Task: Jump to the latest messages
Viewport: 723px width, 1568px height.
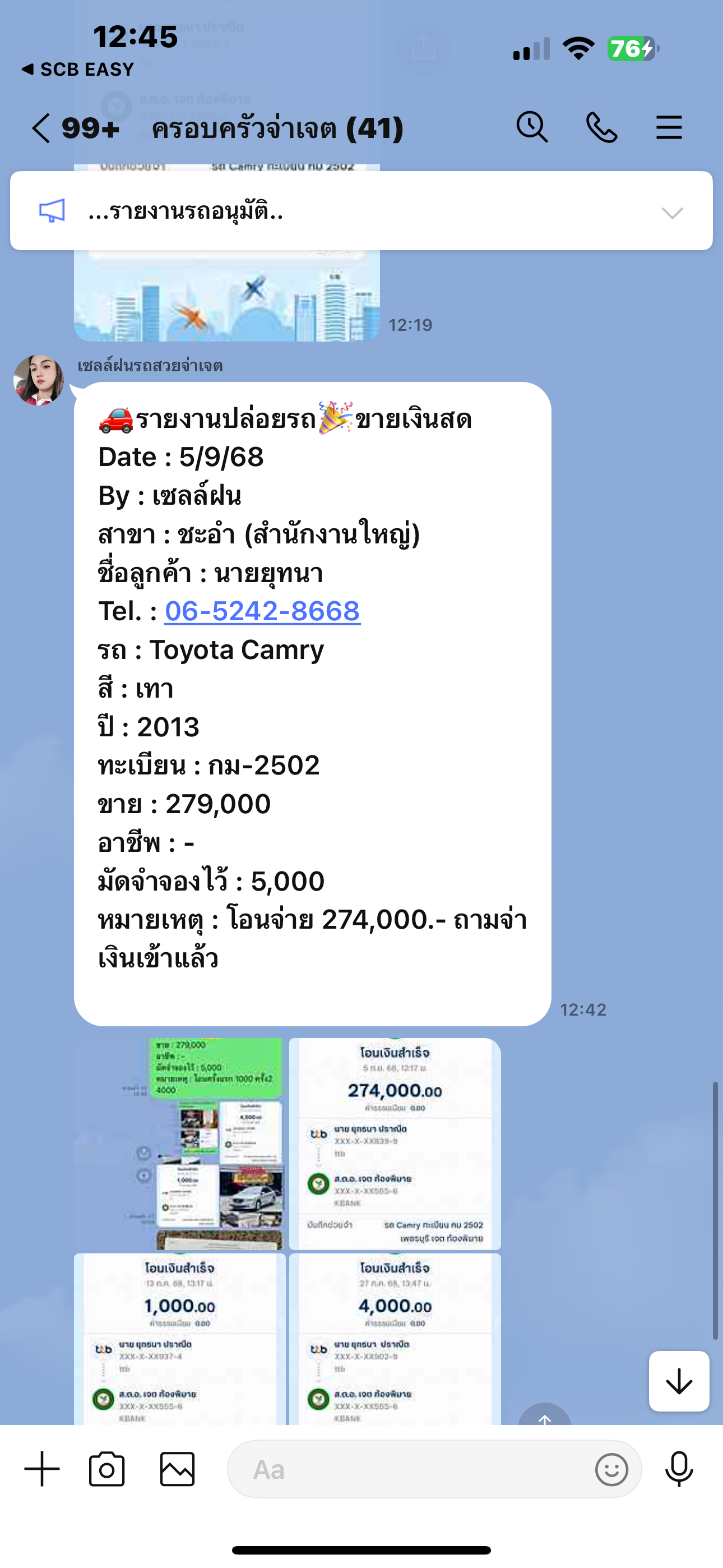Action: click(679, 1381)
